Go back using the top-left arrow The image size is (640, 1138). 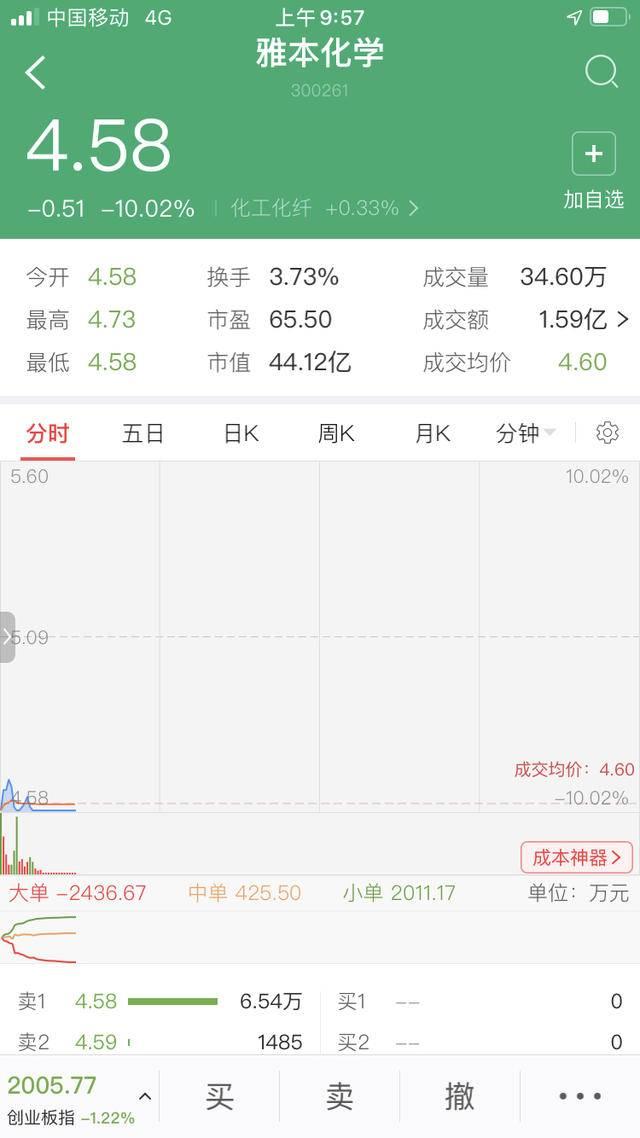(x=35, y=73)
